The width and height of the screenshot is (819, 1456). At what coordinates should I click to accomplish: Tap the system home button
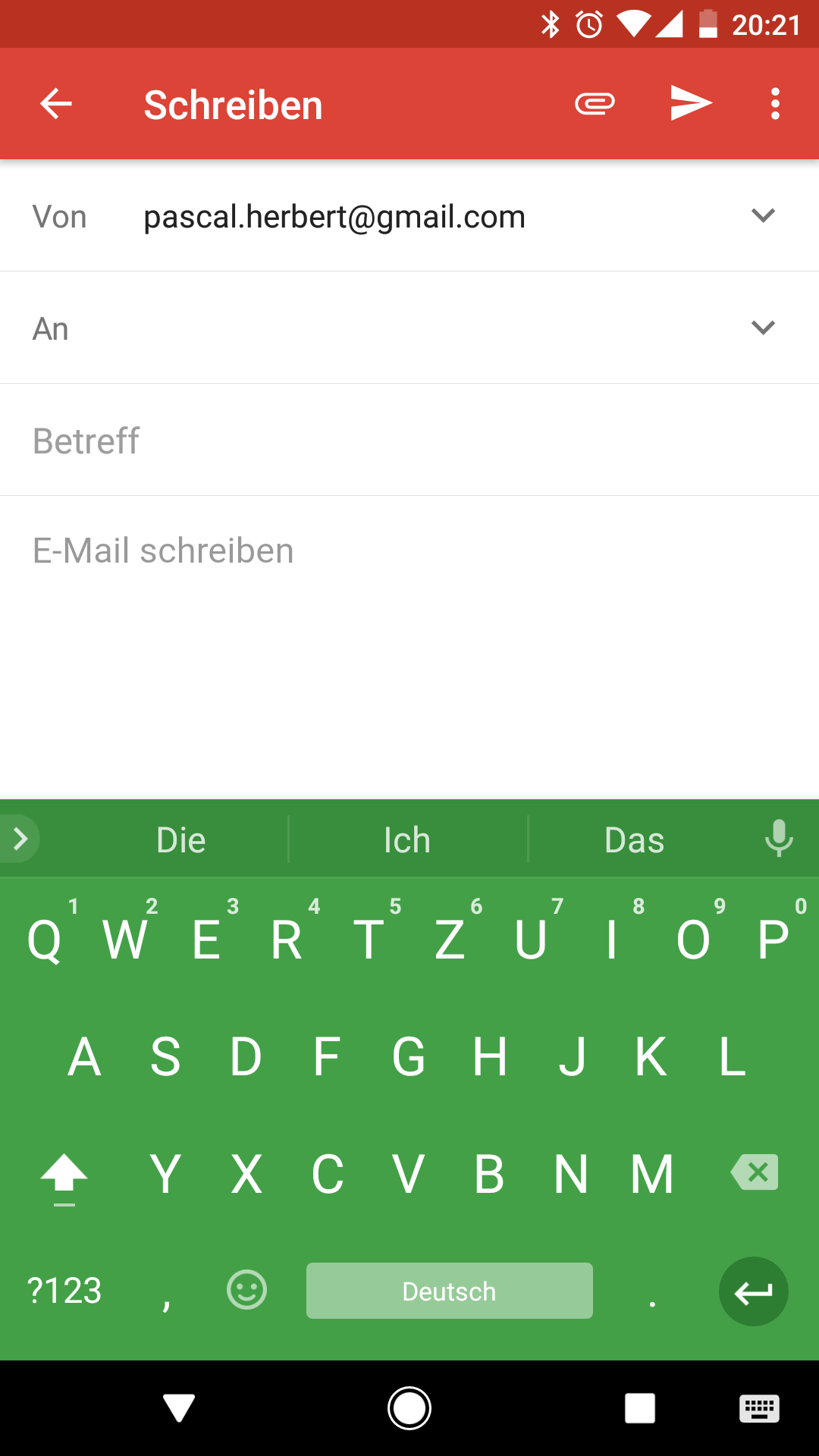(x=409, y=1408)
